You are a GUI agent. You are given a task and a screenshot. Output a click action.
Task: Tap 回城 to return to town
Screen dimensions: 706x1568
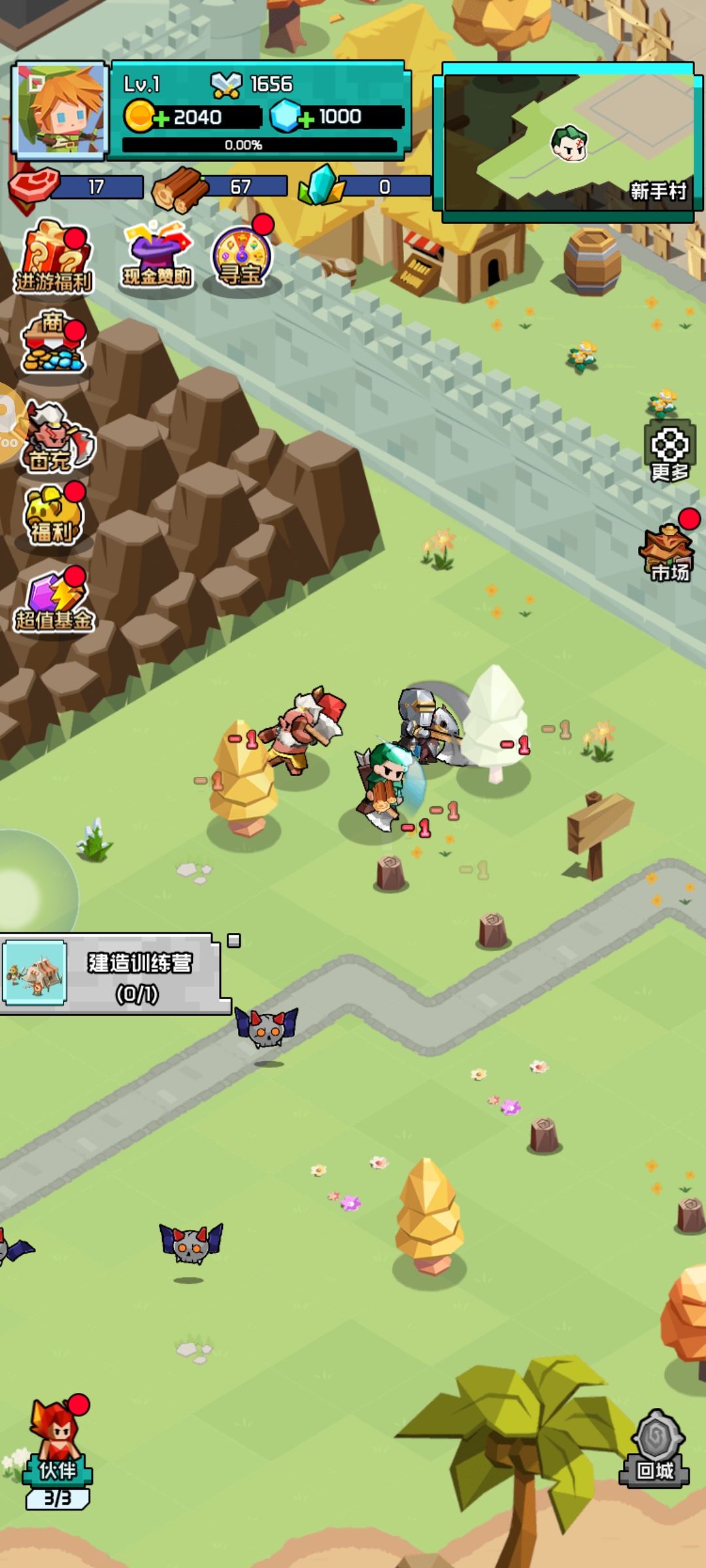[656, 1449]
